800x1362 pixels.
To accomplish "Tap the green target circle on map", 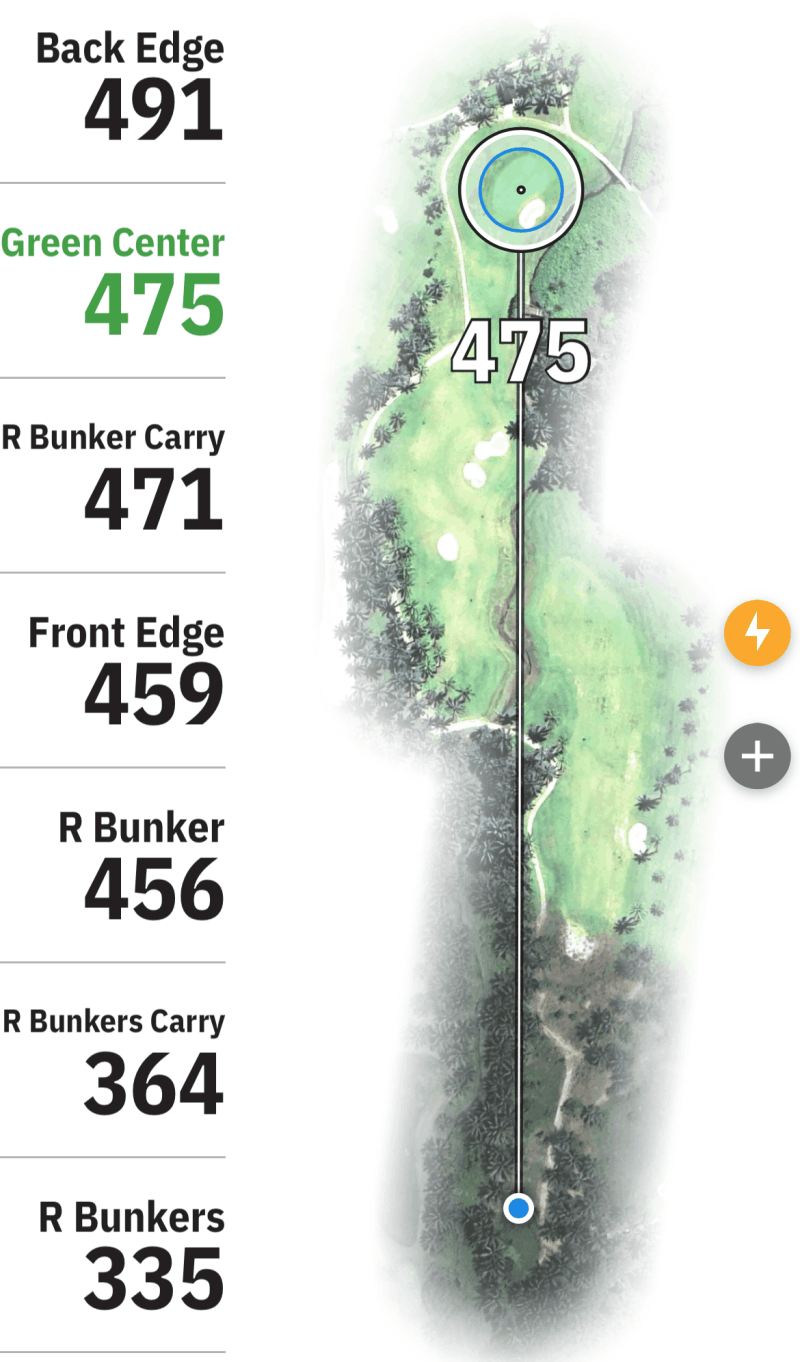I will coord(520,188).
